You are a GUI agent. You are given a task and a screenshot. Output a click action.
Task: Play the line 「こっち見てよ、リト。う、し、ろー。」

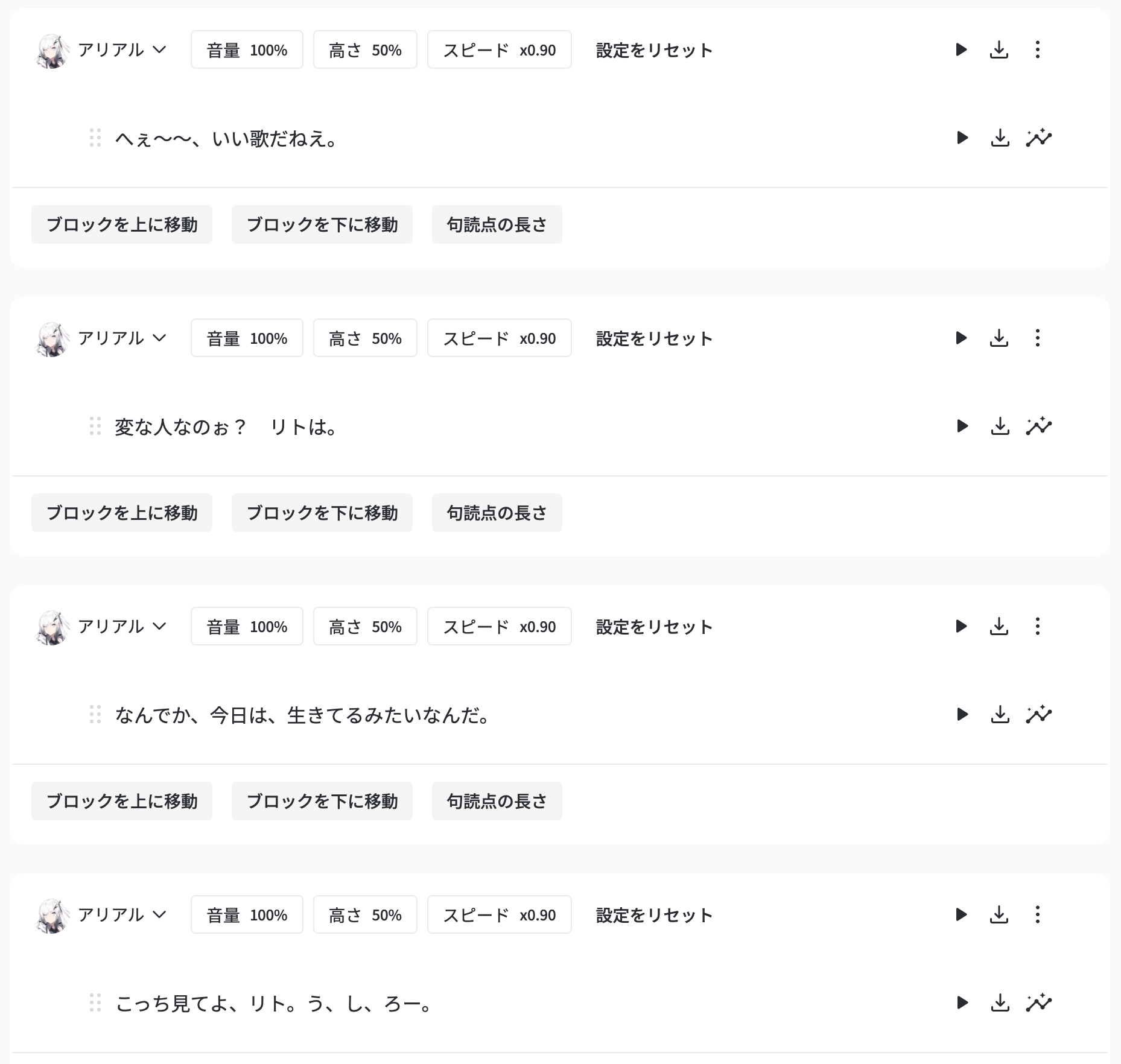pos(962,1003)
